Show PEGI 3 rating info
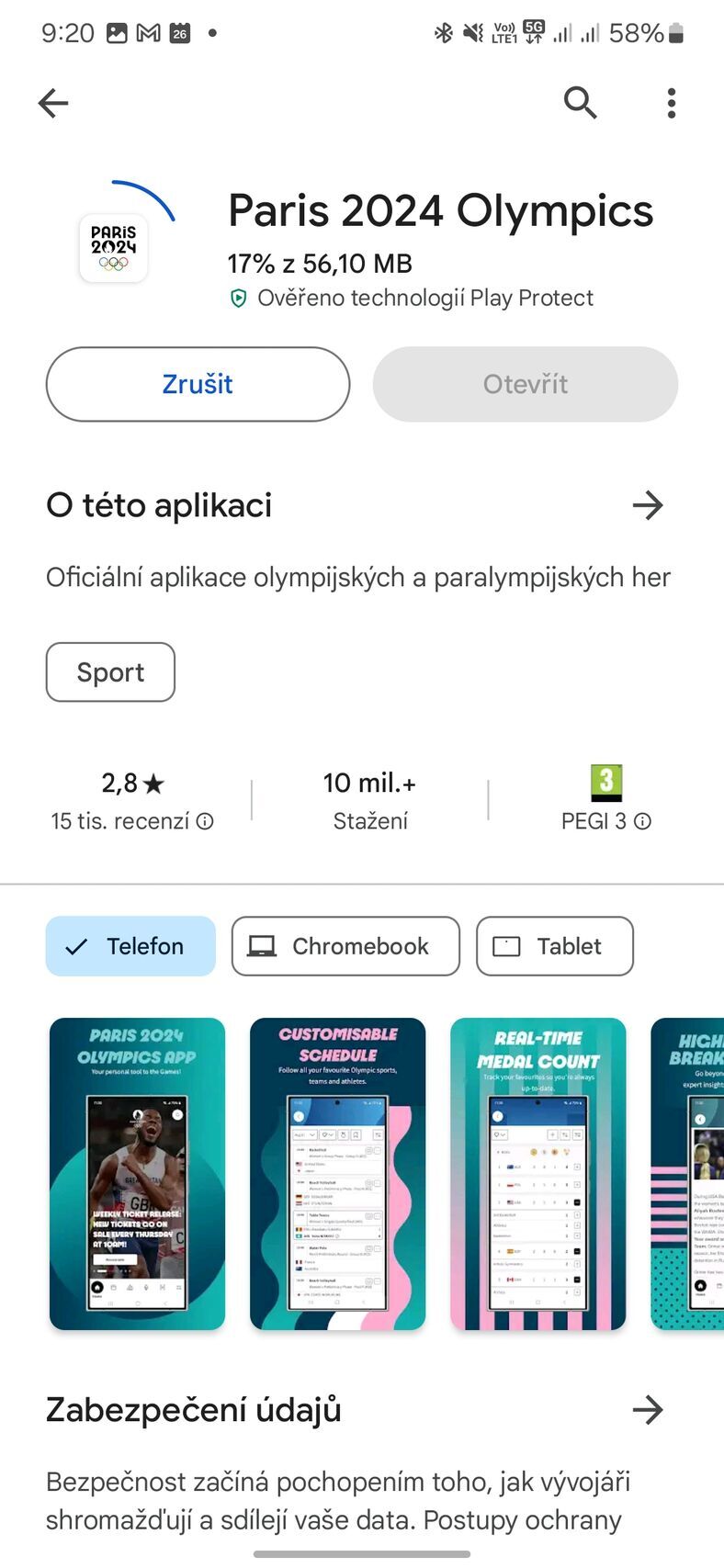Image resolution: width=724 pixels, height=1568 pixels. (x=643, y=821)
